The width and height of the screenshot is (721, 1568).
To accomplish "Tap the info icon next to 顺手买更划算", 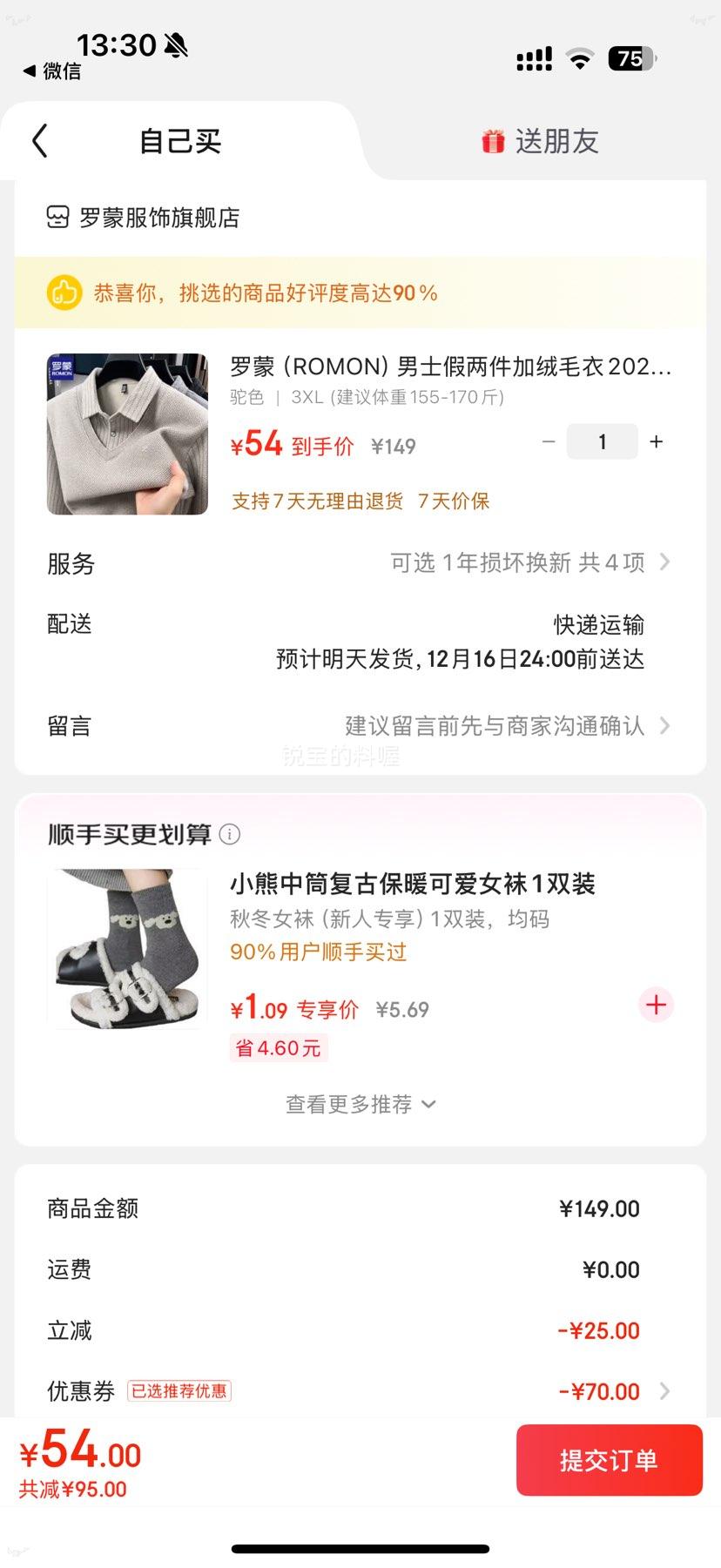I will pyautogui.click(x=229, y=834).
